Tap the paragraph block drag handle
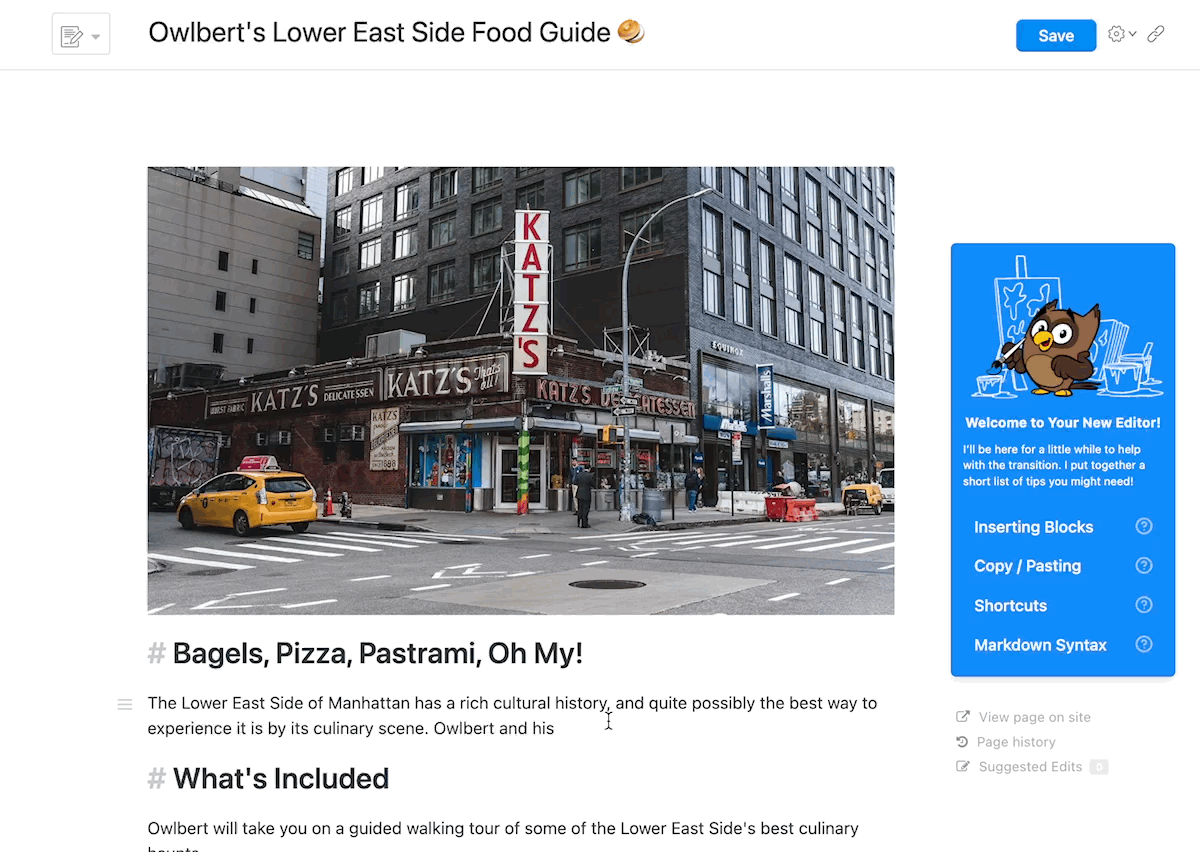Viewport: 1200px width, 852px height. coord(125,704)
